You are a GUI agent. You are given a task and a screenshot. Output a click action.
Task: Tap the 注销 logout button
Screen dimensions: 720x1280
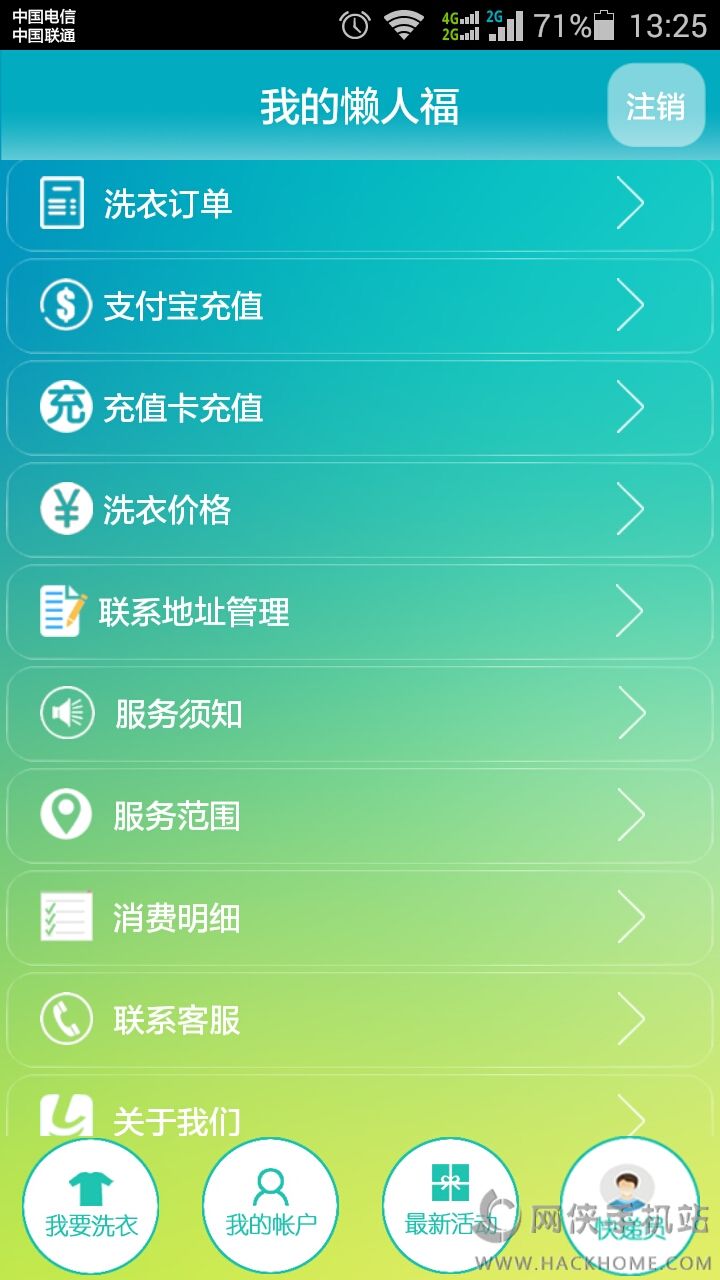pyautogui.click(x=656, y=106)
